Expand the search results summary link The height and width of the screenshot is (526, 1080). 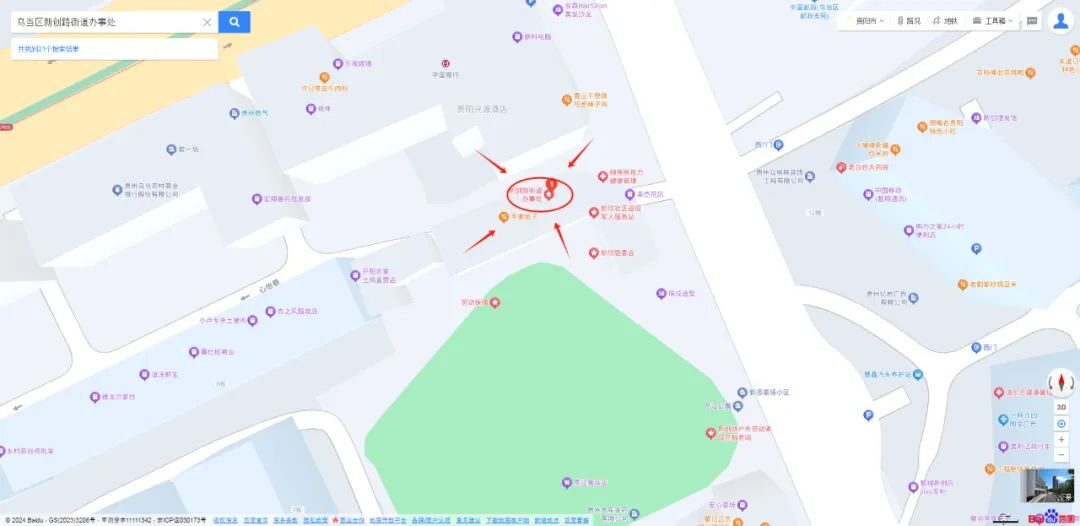[49, 48]
